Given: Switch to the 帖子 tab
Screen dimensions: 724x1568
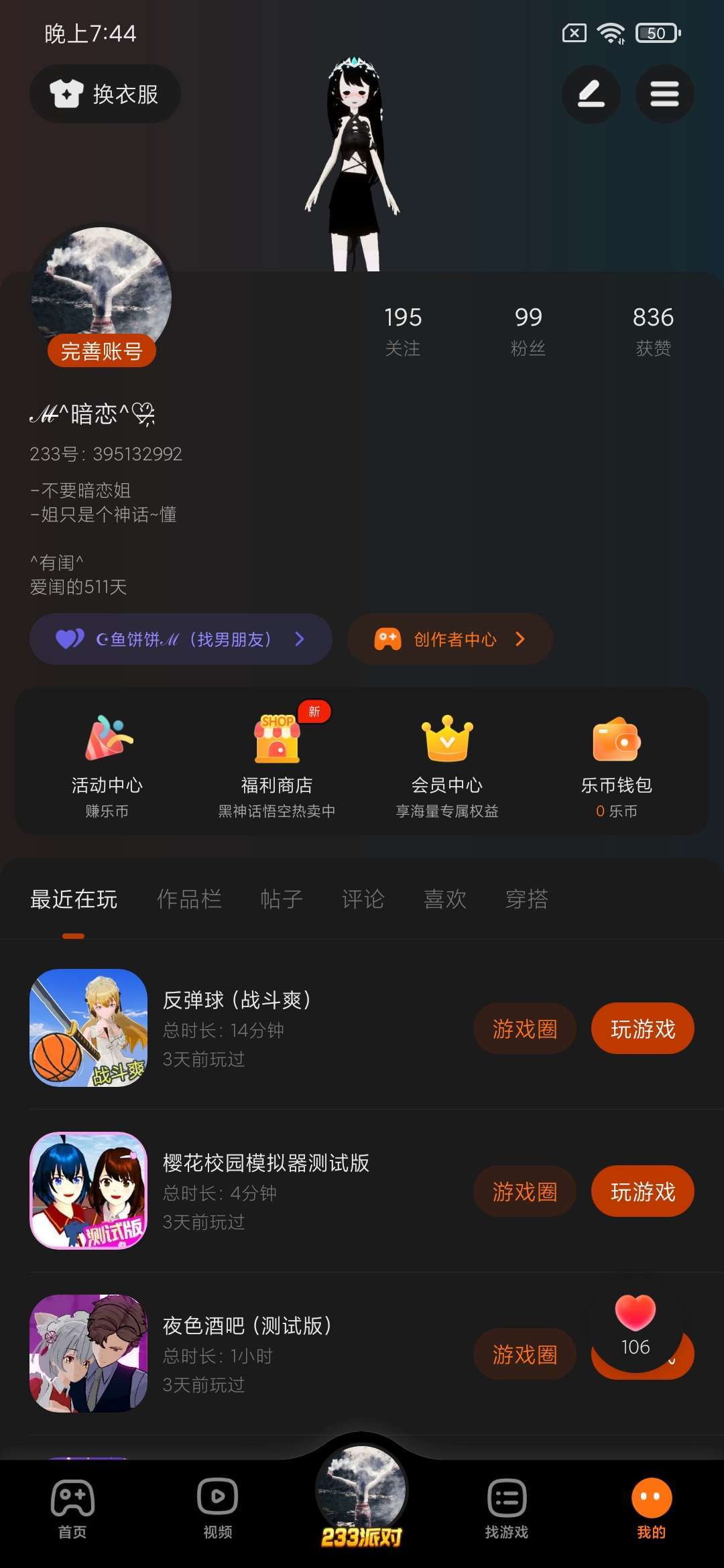Looking at the screenshot, I should point(282,899).
